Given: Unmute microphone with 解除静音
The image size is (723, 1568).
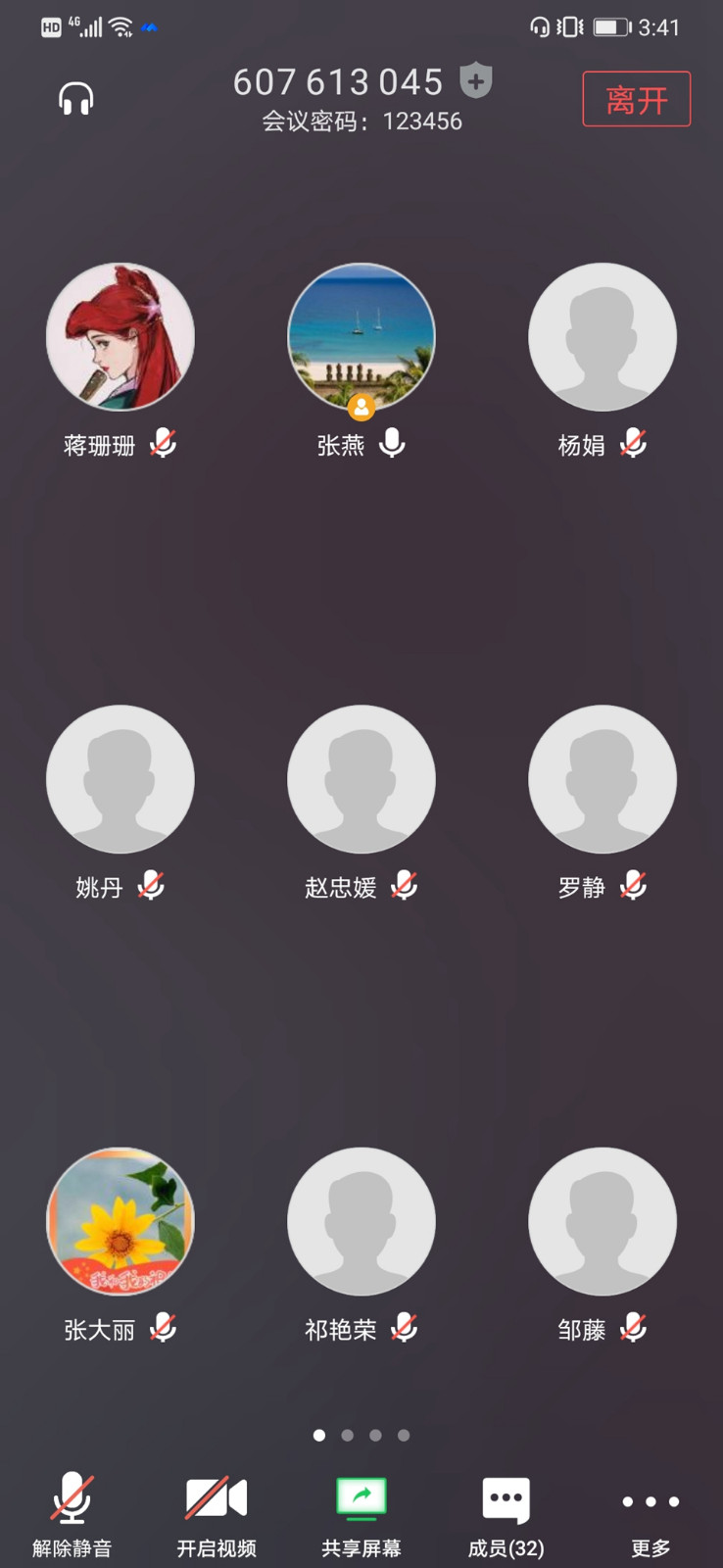Looking at the screenshot, I should (x=72, y=1514).
